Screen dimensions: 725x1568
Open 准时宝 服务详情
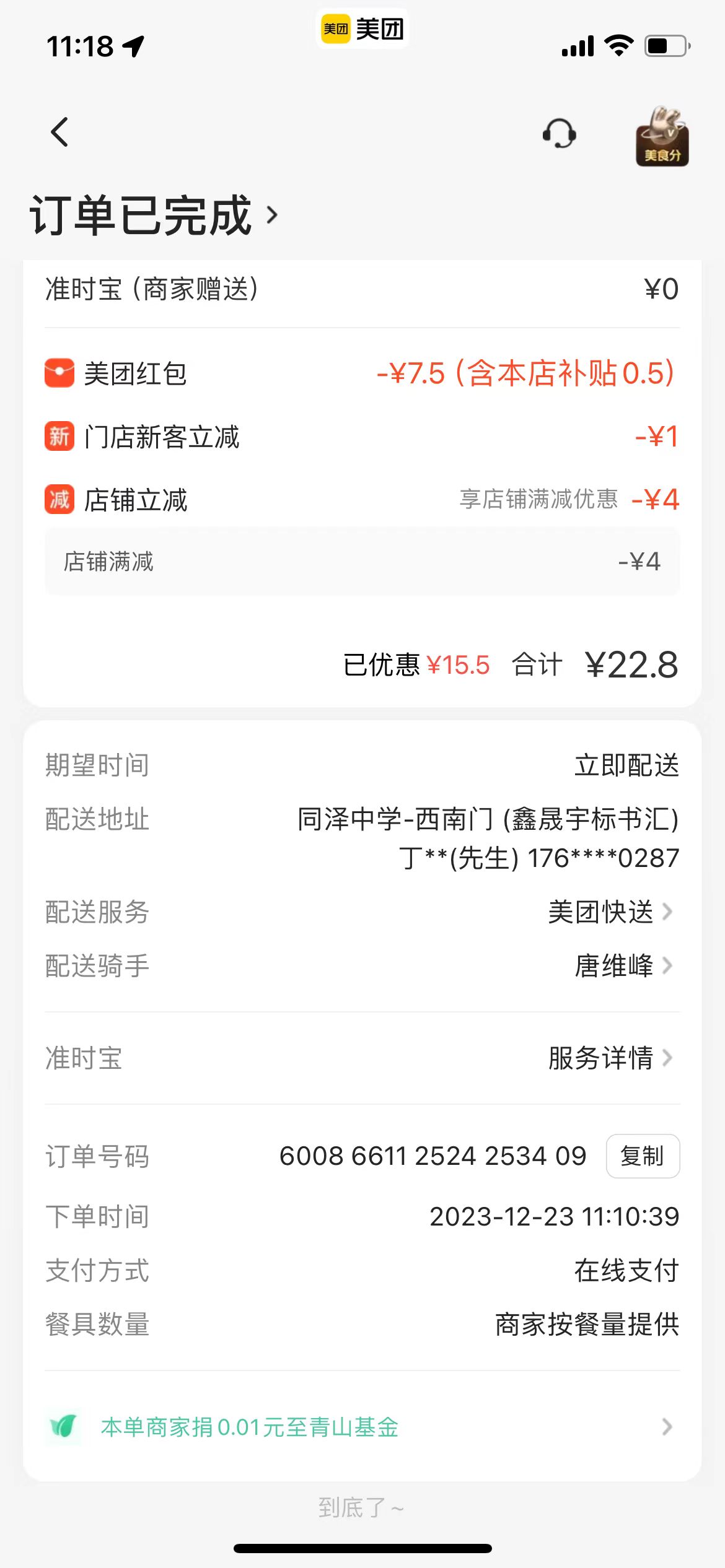610,1058
